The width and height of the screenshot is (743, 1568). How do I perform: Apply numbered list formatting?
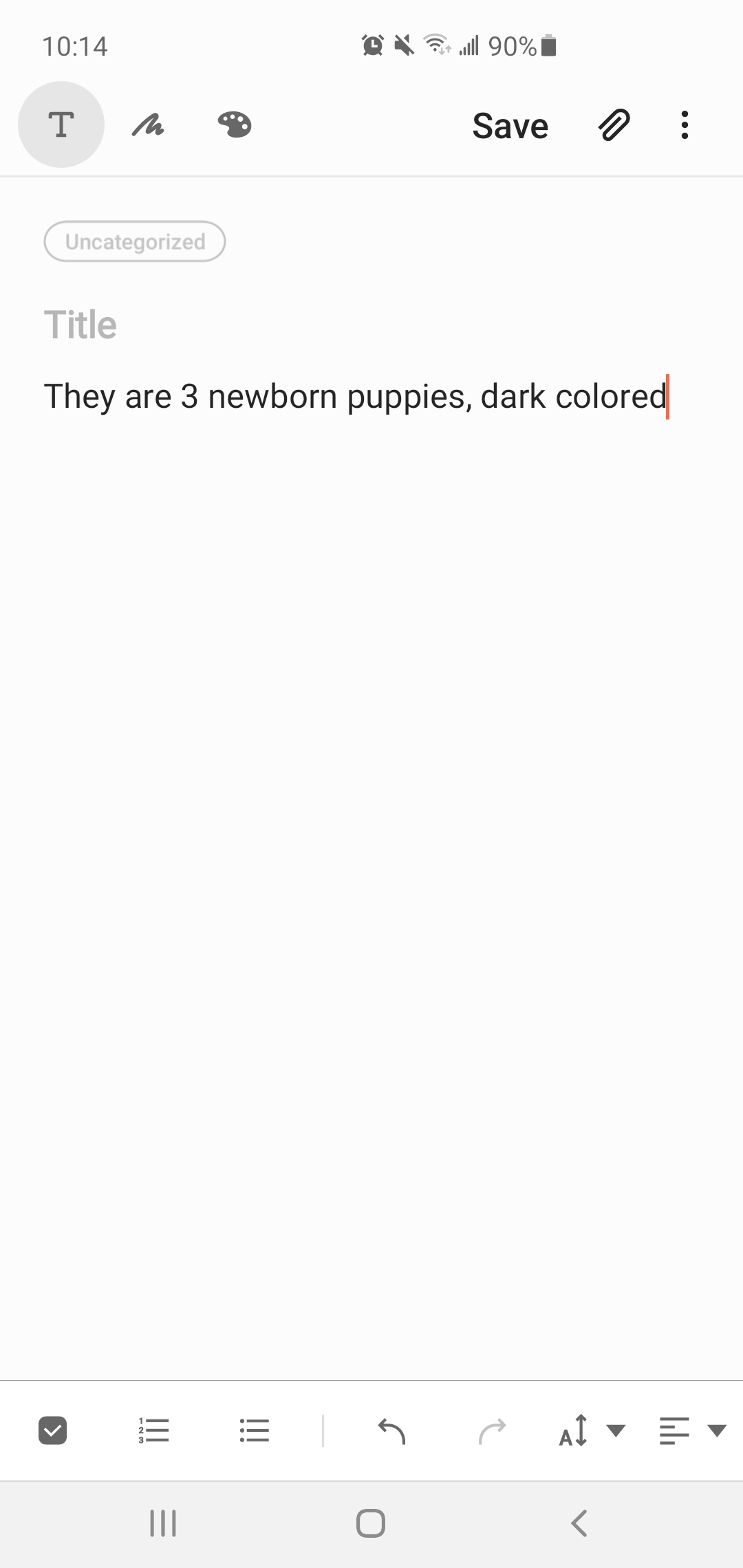pos(153,1430)
